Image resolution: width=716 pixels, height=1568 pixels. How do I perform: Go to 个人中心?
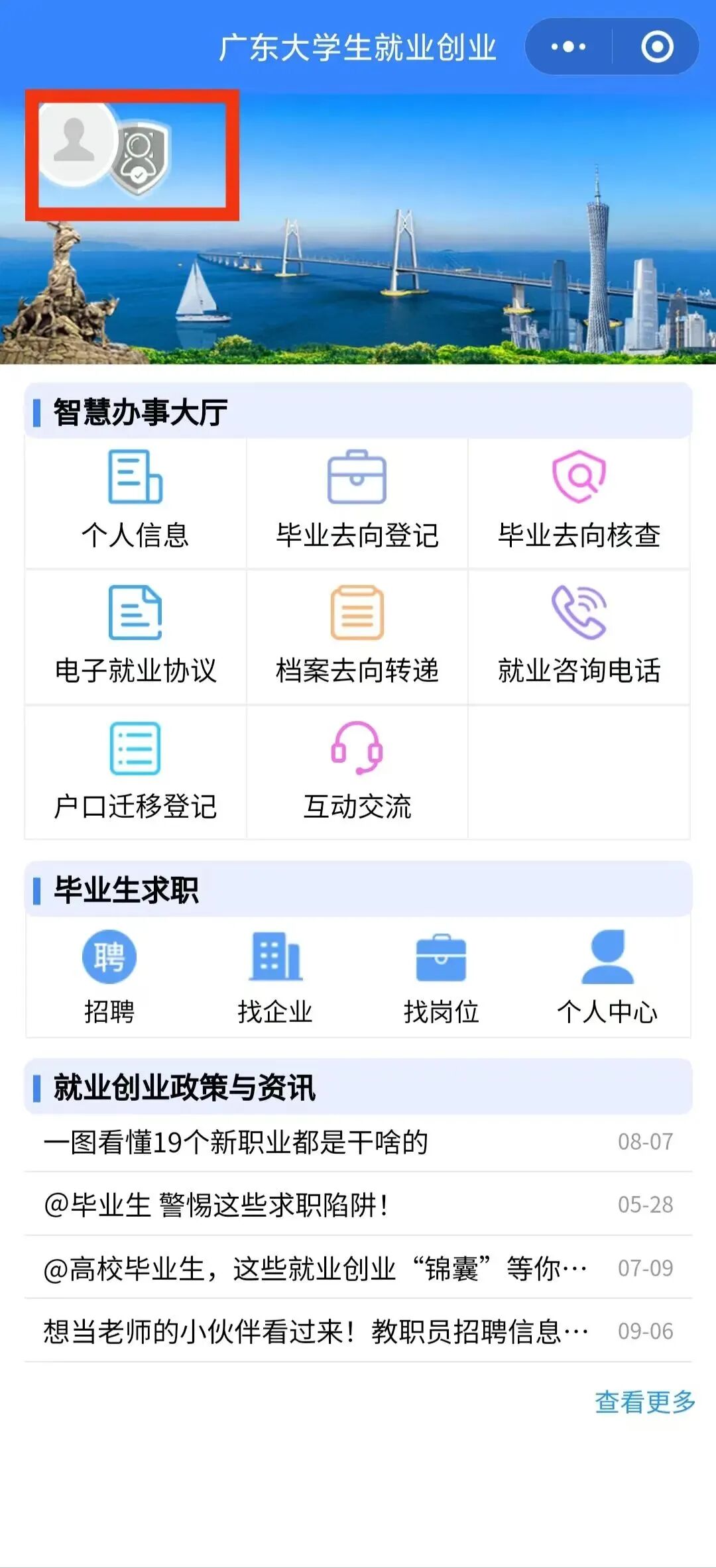(x=607, y=977)
